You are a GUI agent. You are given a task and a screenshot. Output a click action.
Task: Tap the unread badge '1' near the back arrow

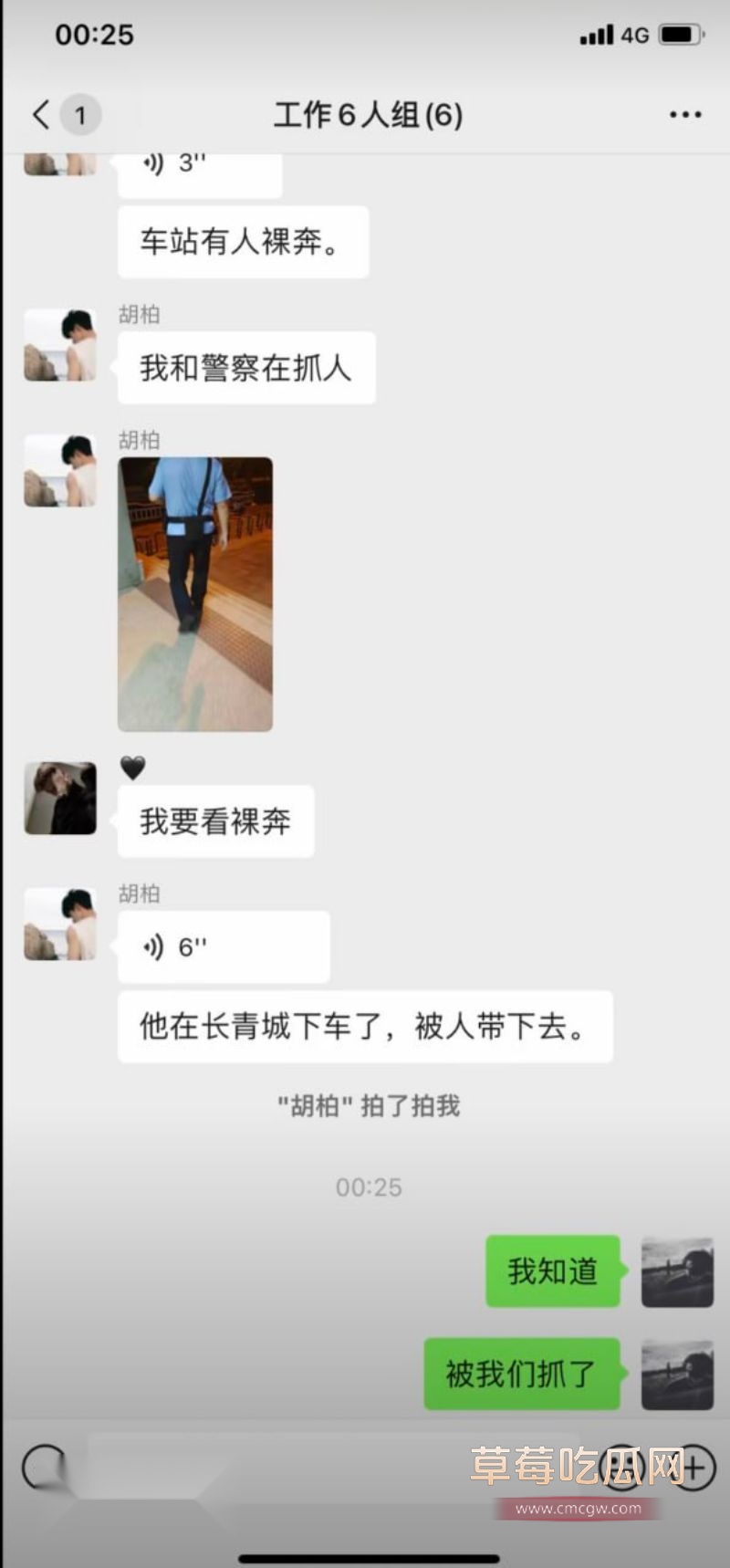tap(80, 116)
